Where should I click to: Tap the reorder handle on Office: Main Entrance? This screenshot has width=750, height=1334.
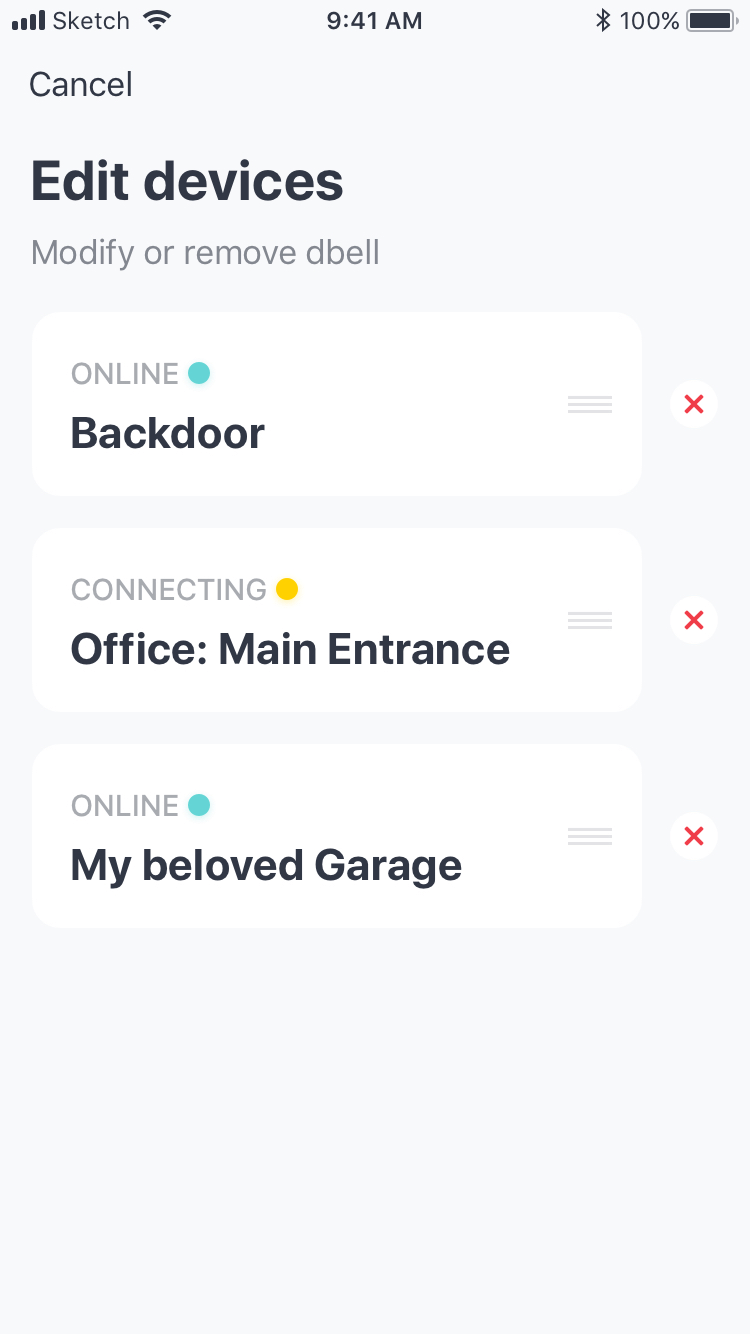pos(590,620)
